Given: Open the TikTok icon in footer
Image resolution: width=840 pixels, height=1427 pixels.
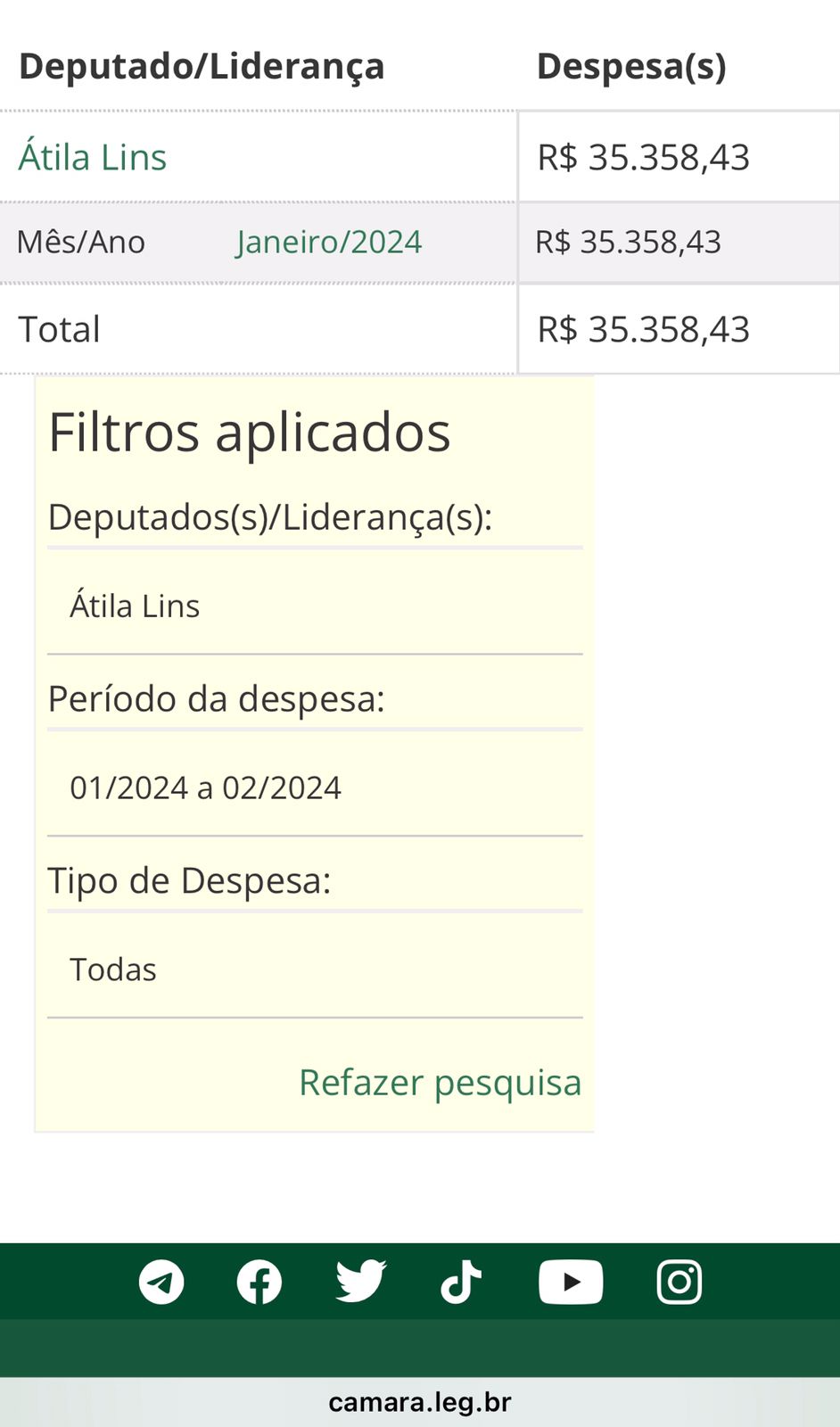Looking at the screenshot, I should coord(461,1283).
